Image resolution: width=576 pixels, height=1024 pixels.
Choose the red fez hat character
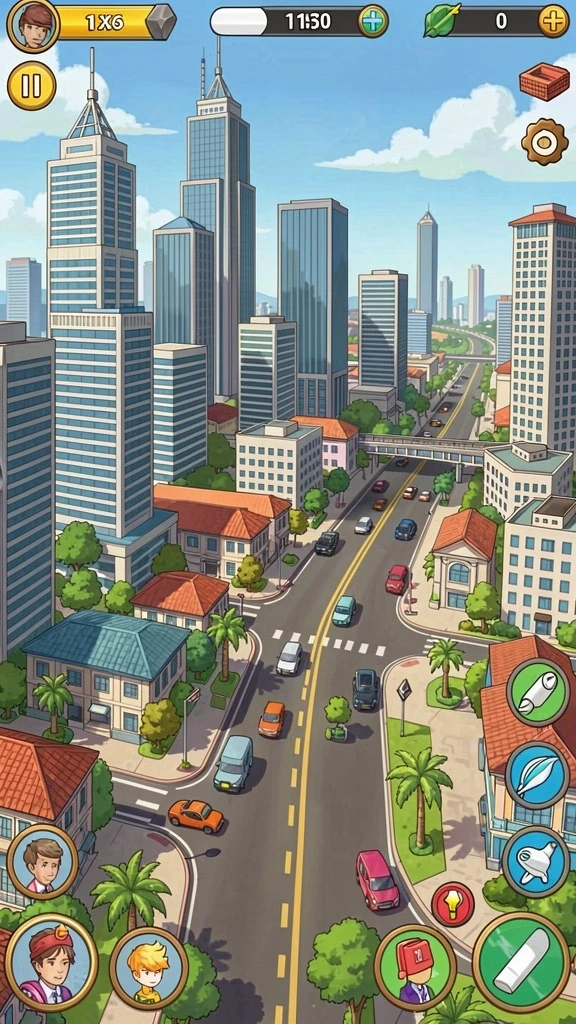click(415, 967)
